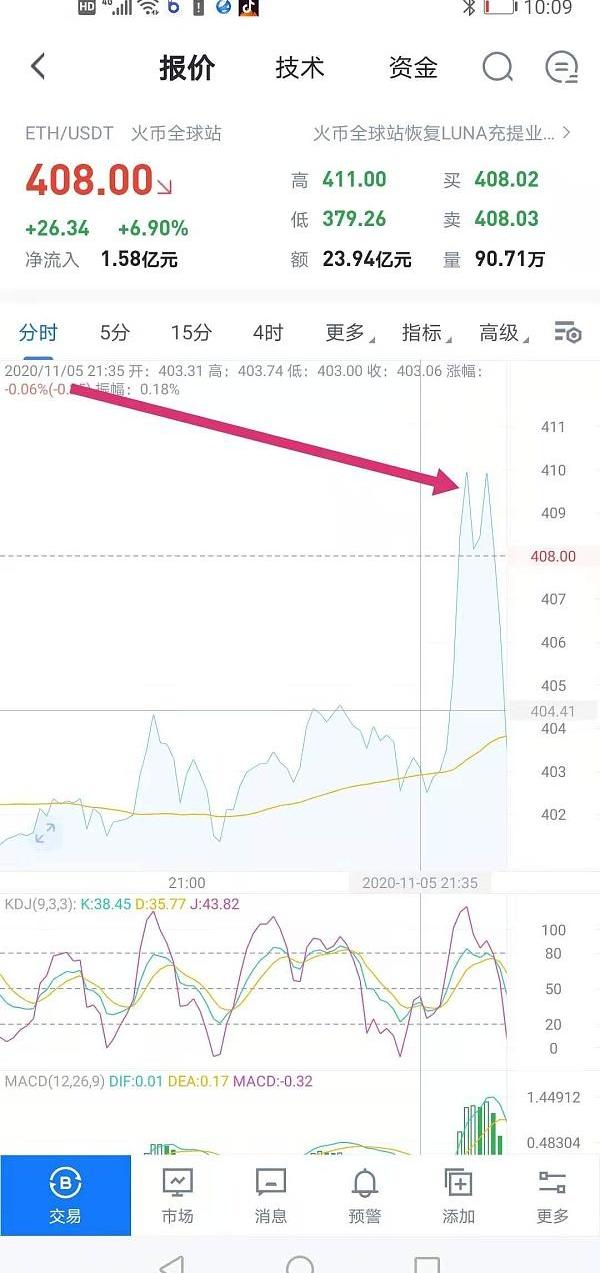
Task: Expand the chart to fullscreen
Action: [x=45, y=833]
